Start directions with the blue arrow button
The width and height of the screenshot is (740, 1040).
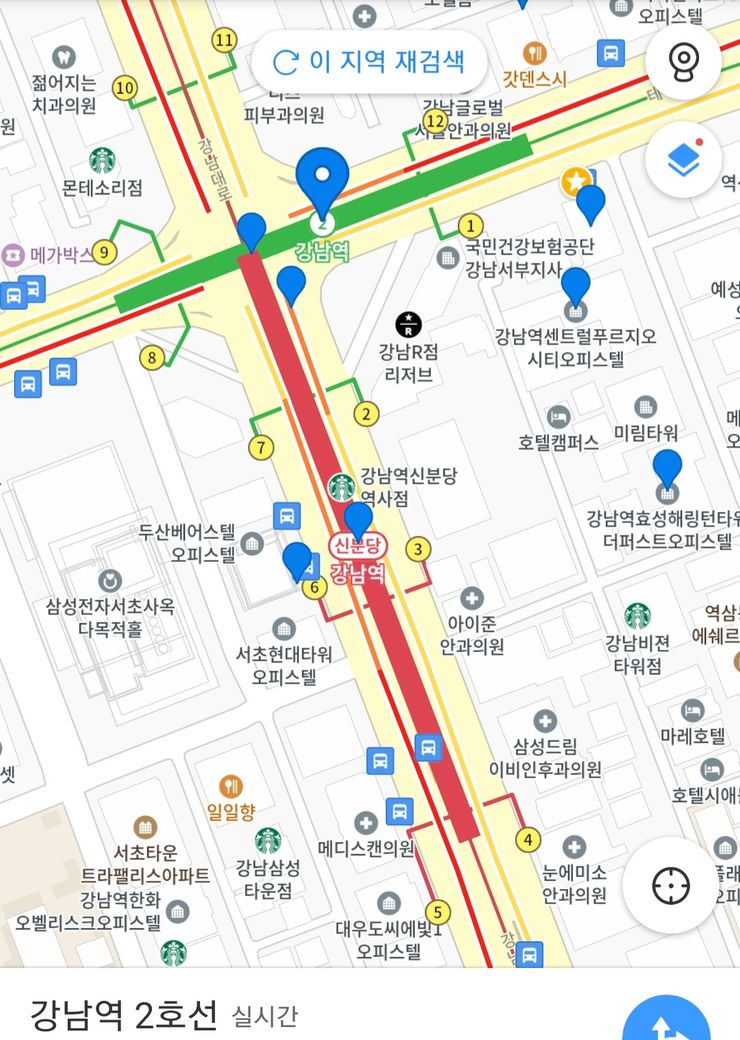click(x=665, y=1020)
